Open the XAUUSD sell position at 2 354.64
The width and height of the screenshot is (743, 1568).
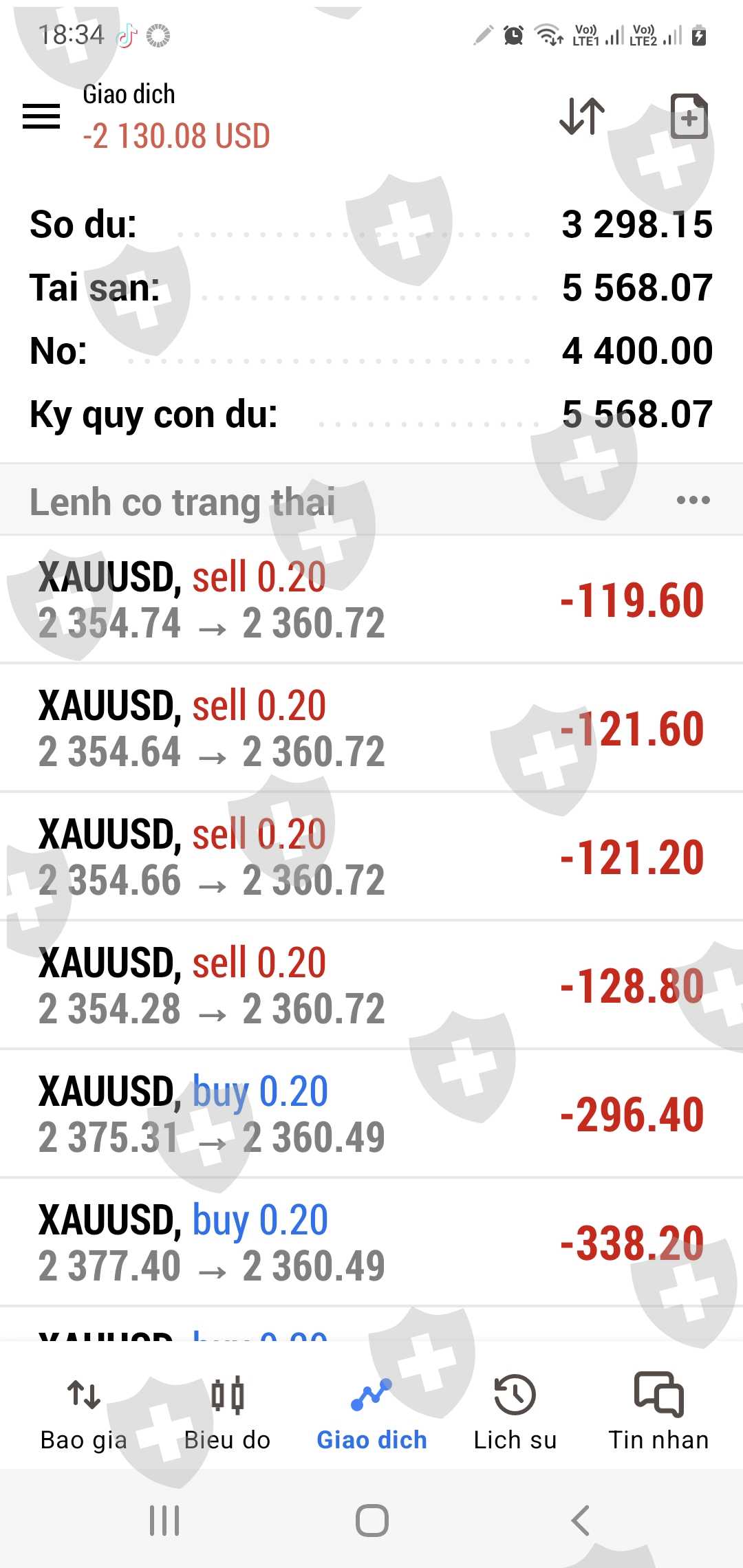click(371, 728)
